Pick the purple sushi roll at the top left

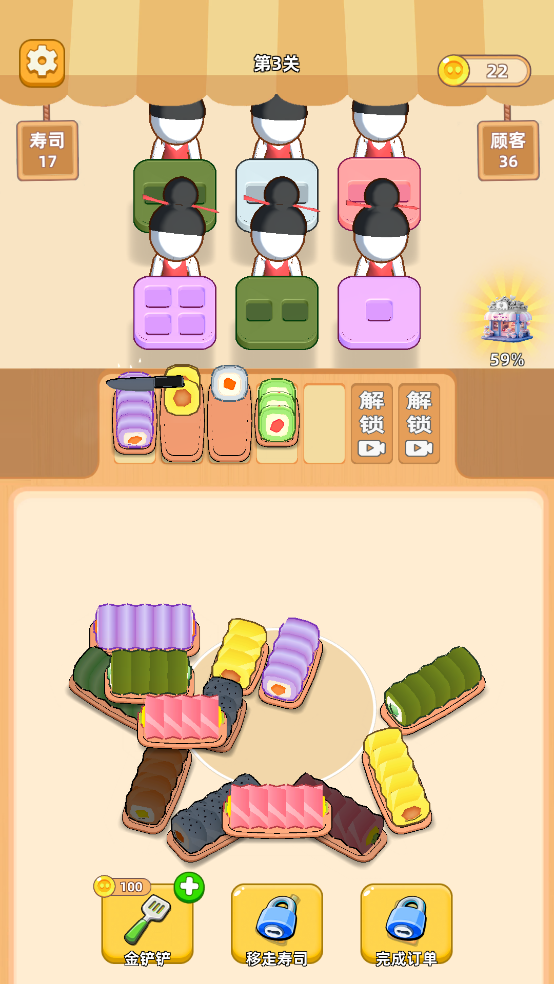[x=144, y=627]
